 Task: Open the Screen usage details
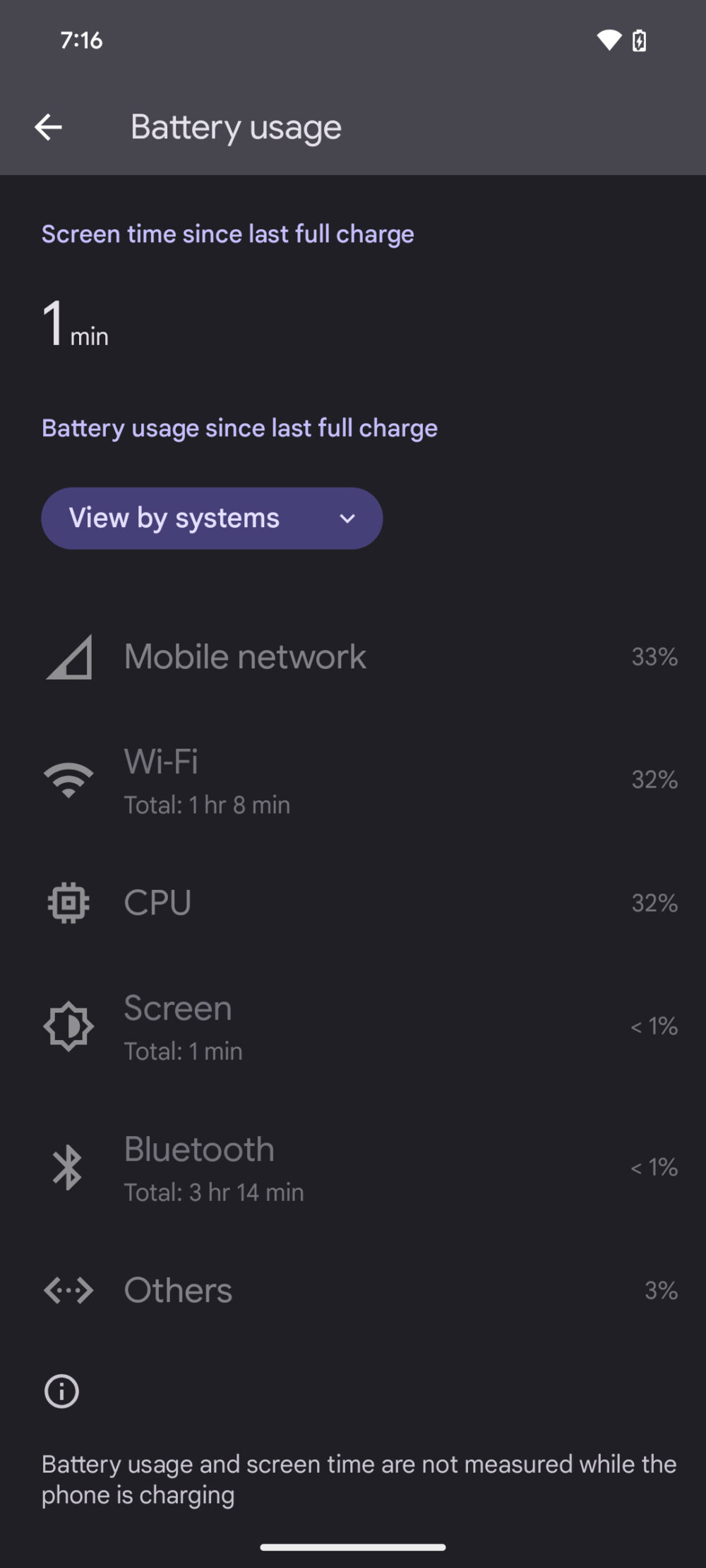coord(353,1027)
